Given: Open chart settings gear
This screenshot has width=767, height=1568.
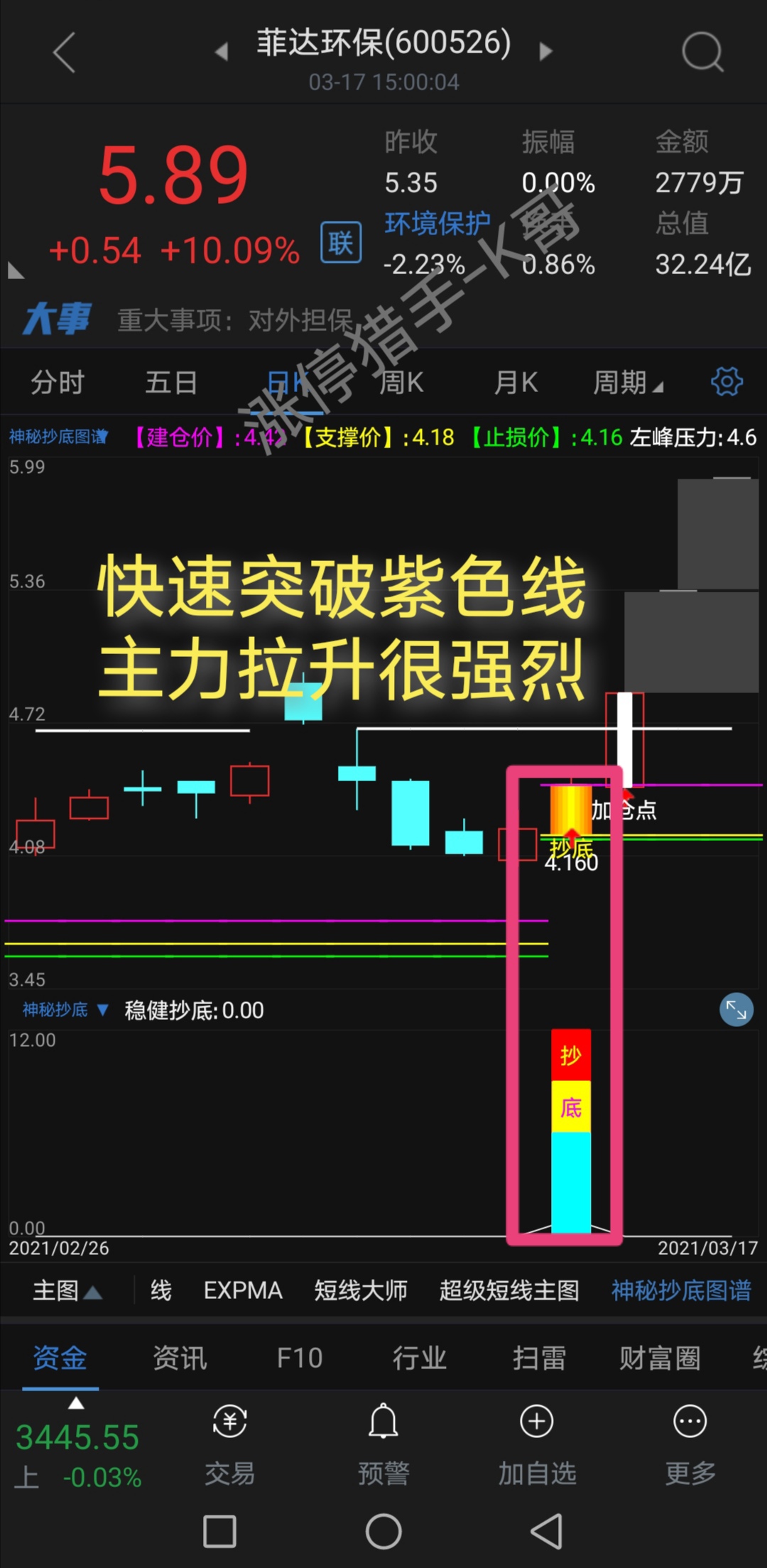Looking at the screenshot, I should pos(727,382).
